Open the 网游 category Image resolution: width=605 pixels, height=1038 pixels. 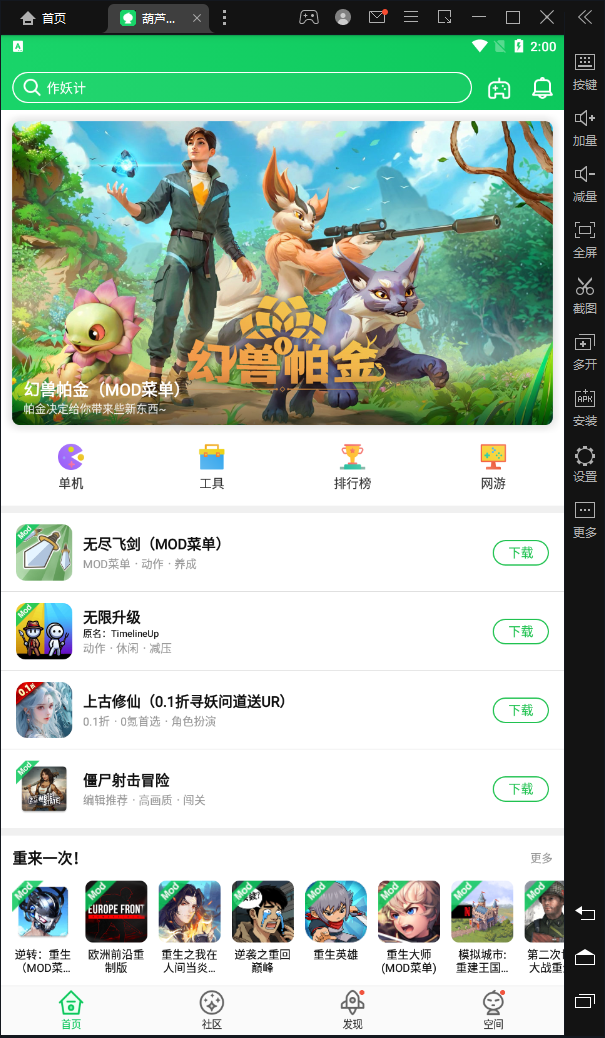[x=493, y=467]
